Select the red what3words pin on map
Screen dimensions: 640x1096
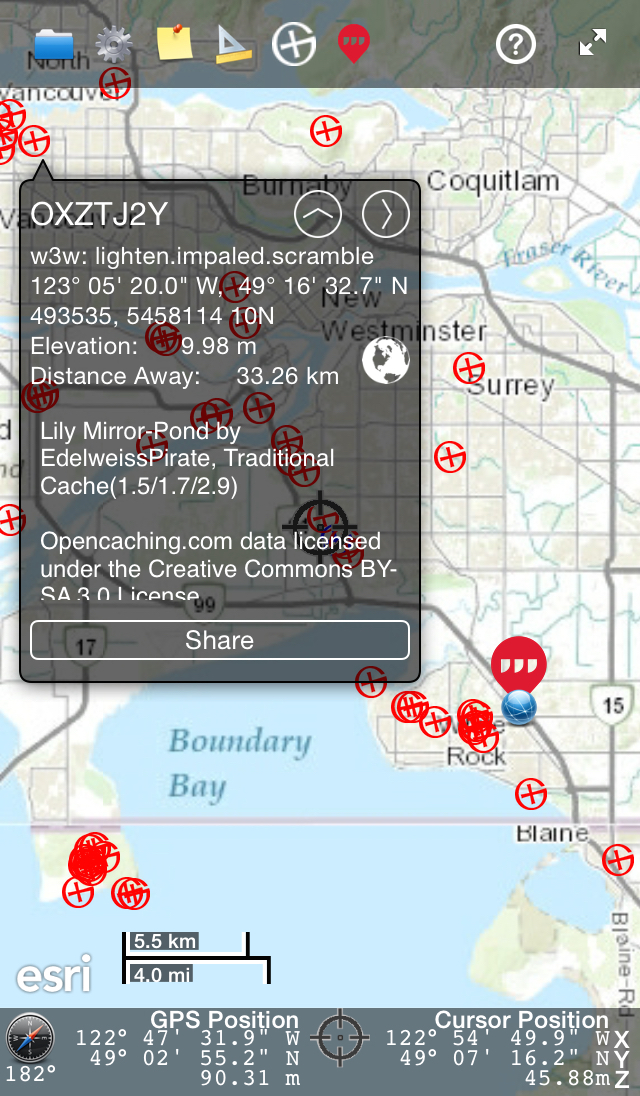pyautogui.click(x=518, y=660)
